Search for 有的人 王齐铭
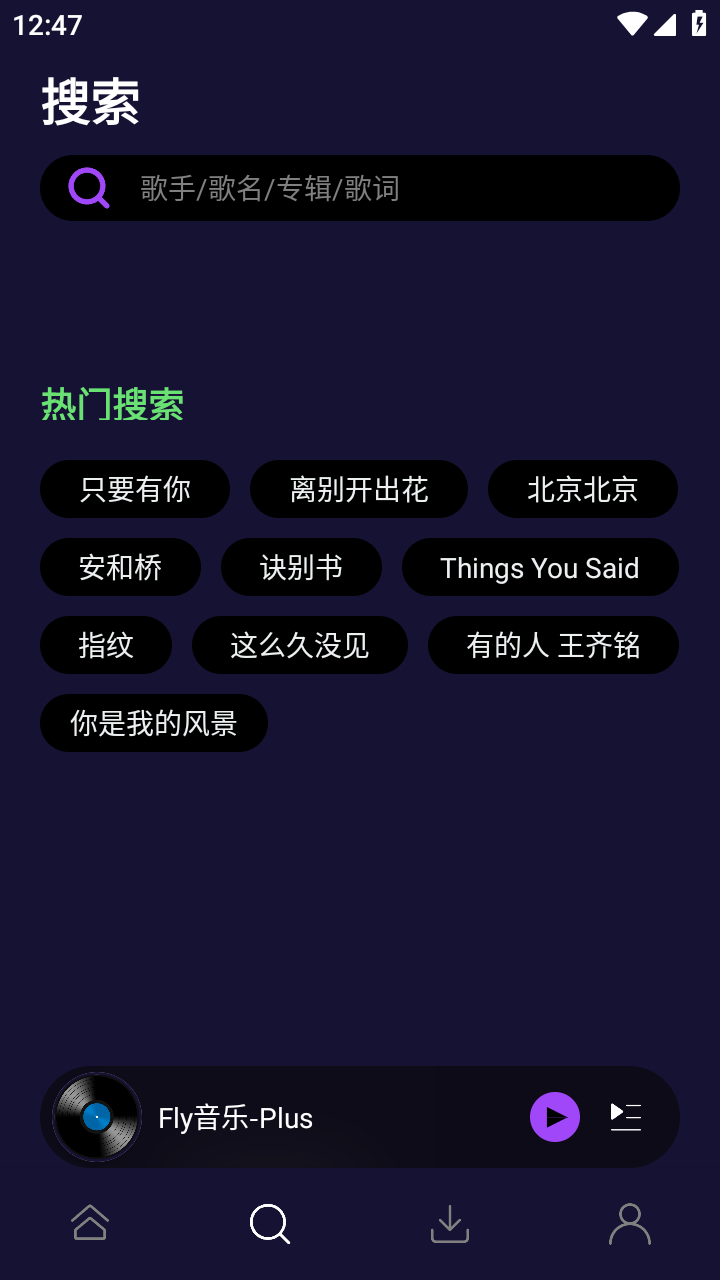This screenshot has height=1280, width=720. tap(553, 645)
